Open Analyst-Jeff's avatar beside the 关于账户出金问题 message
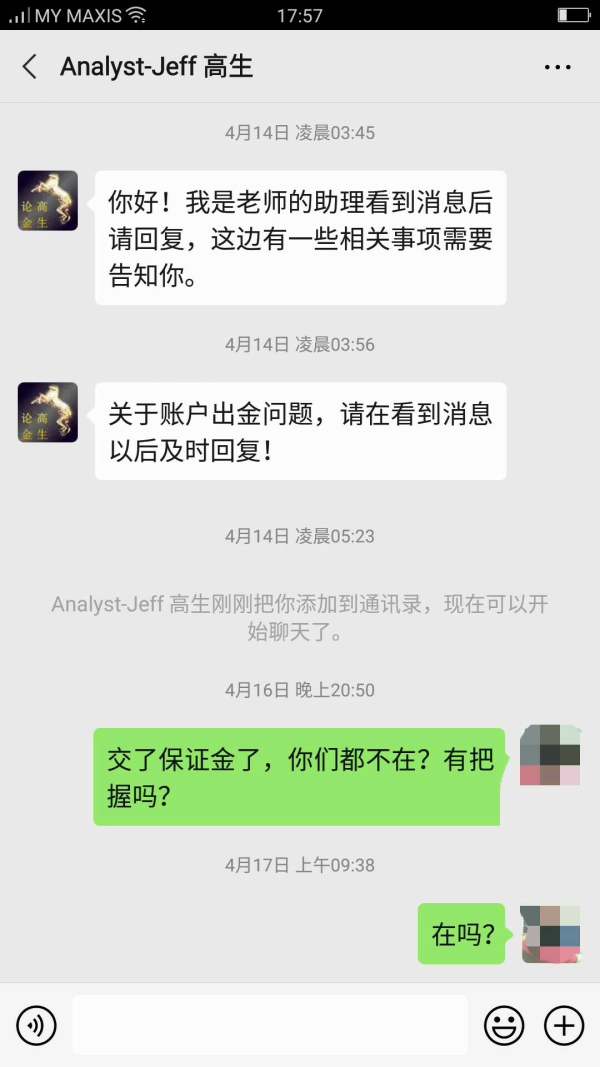 point(48,412)
